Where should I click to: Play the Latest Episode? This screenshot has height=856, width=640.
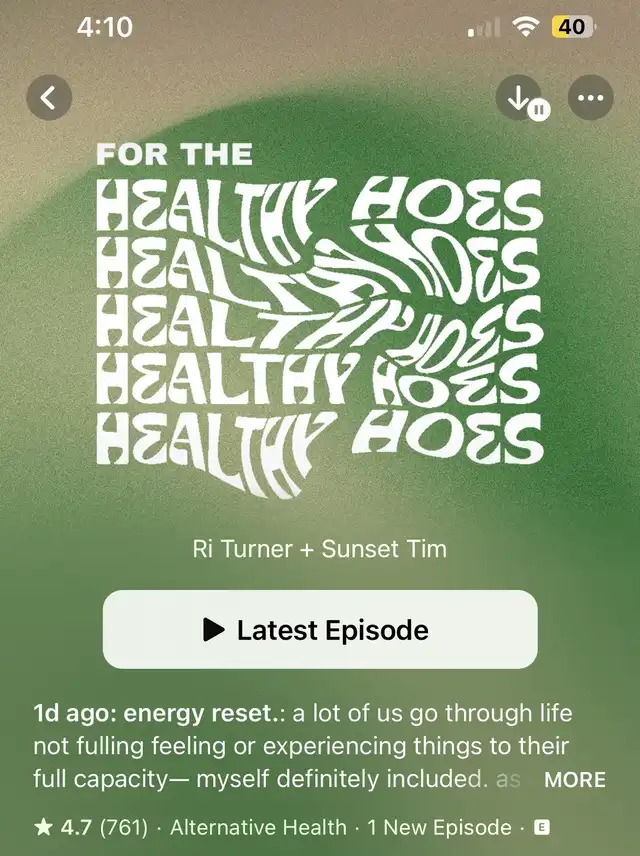click(320, 629)
